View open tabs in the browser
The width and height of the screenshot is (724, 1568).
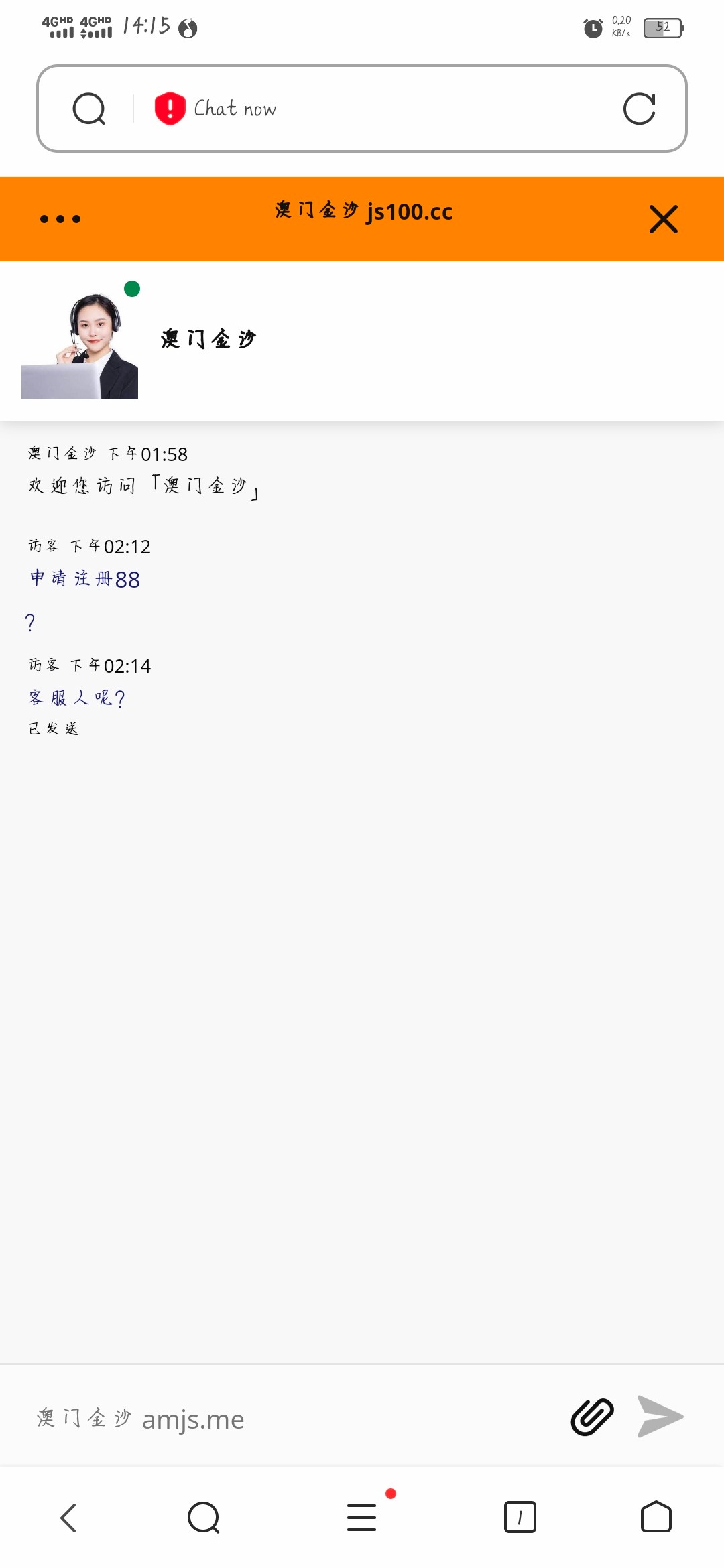[520, 1518]
